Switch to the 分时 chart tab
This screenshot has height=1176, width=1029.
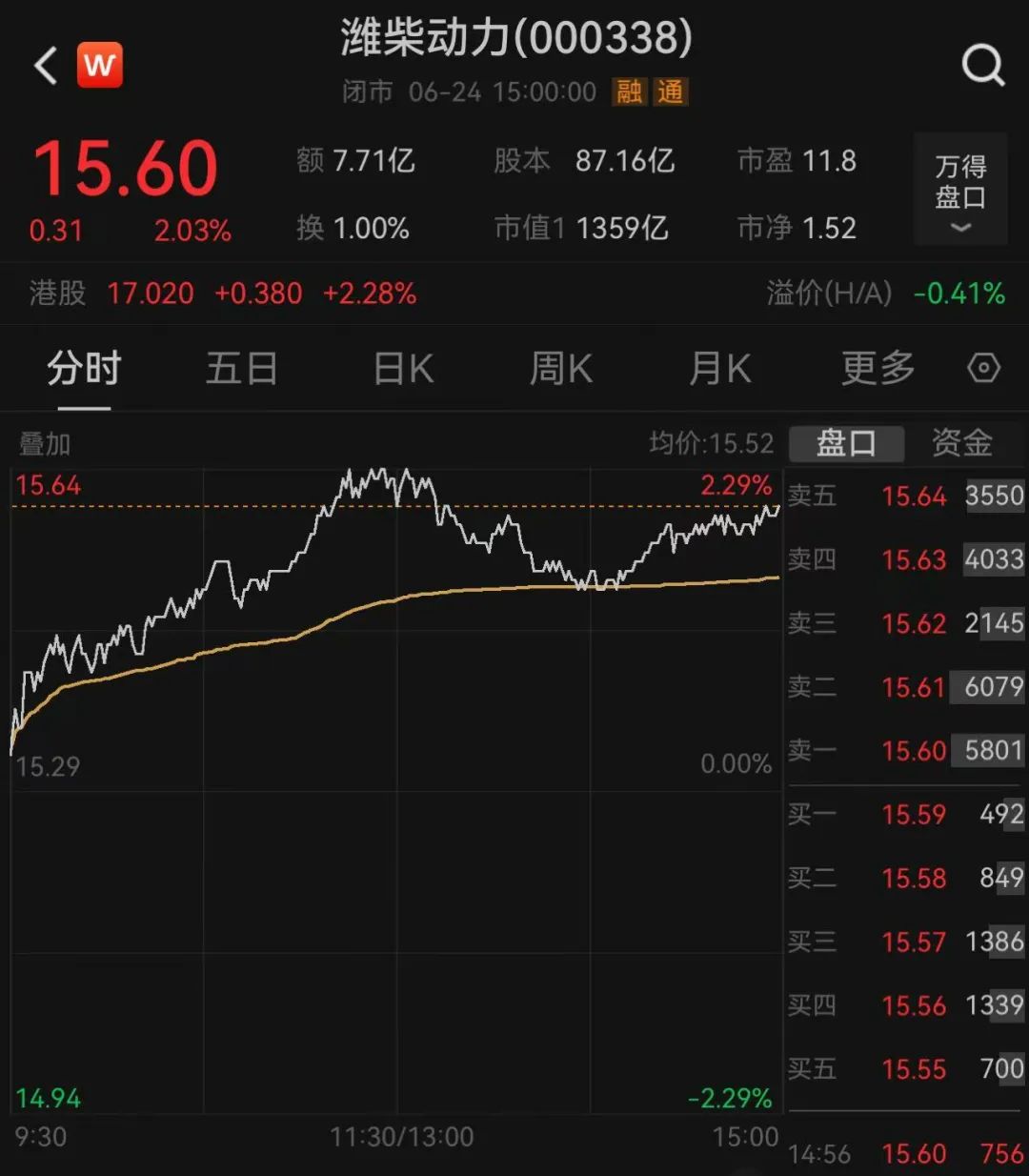click(84, 369)
